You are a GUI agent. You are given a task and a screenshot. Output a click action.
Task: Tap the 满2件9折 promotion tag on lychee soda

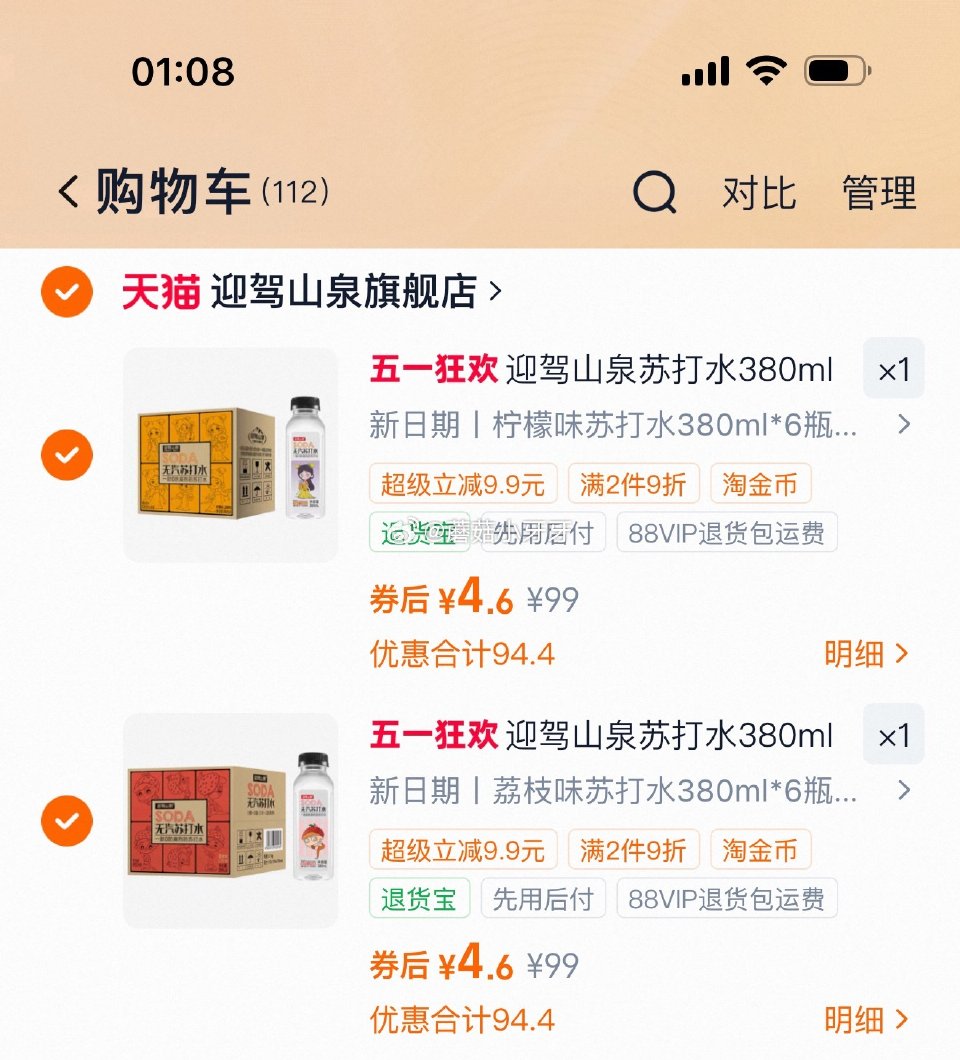634,851
